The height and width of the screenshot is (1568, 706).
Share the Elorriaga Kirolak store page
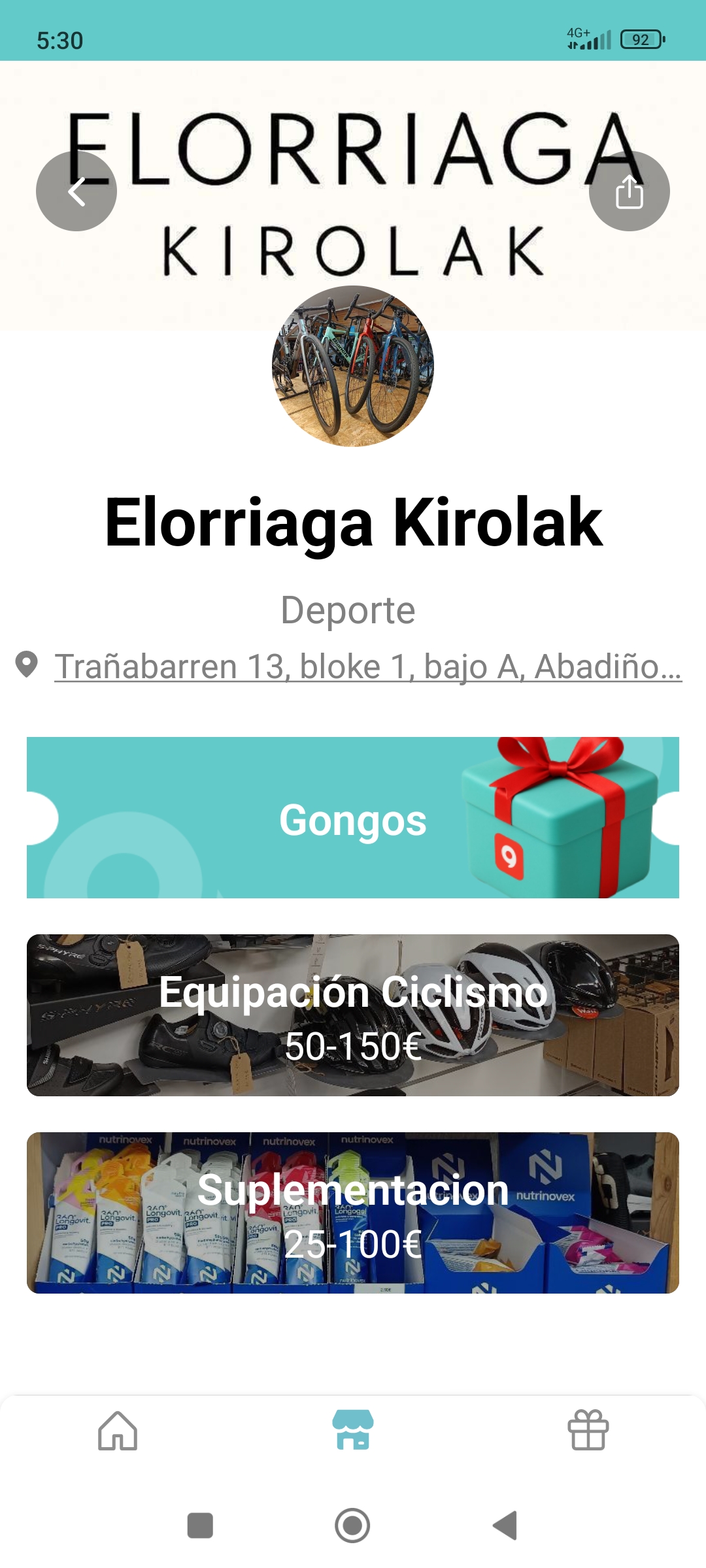tap(629, 191)
